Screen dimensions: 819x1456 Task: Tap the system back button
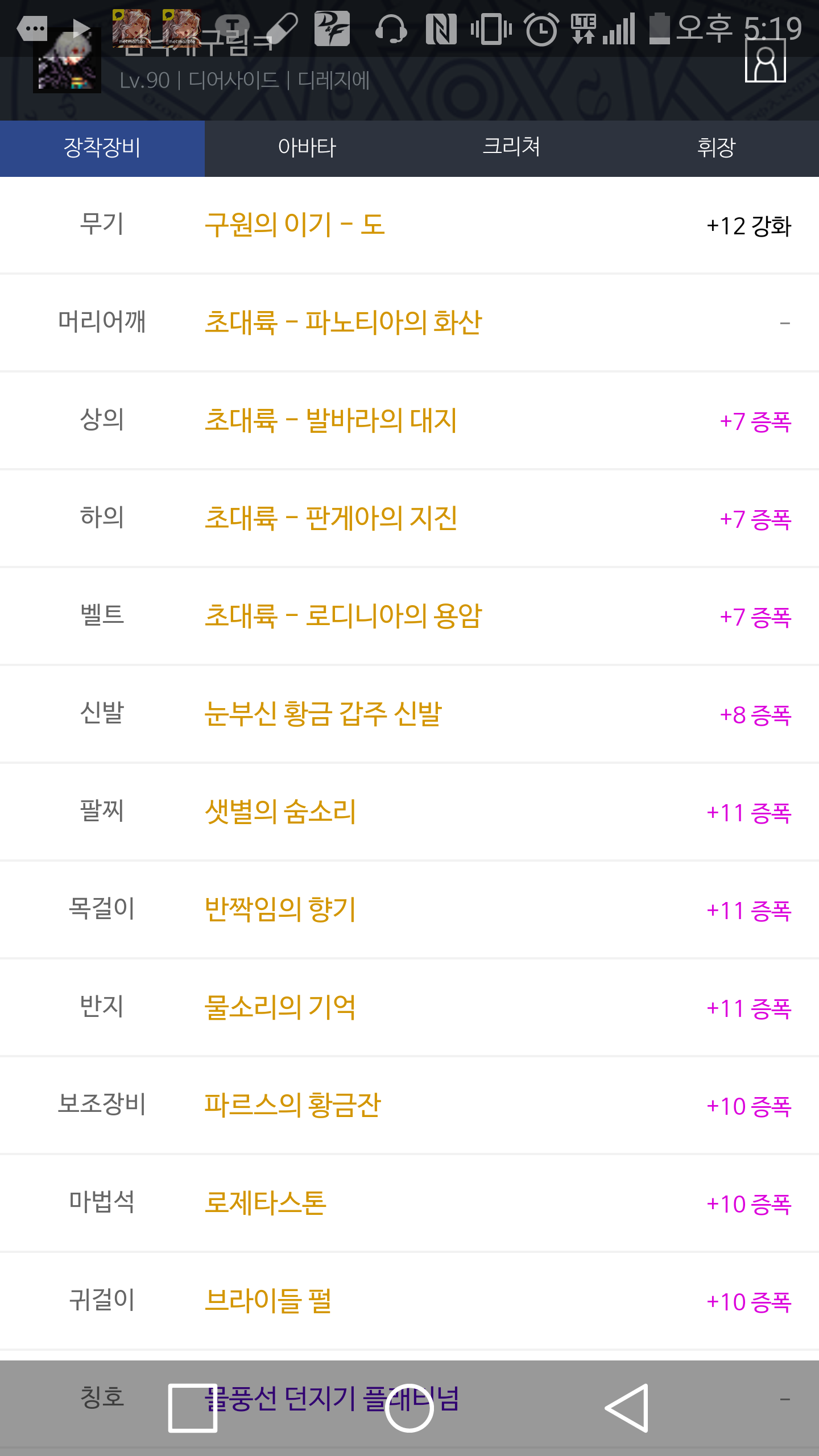click(x=627, y=1408)
